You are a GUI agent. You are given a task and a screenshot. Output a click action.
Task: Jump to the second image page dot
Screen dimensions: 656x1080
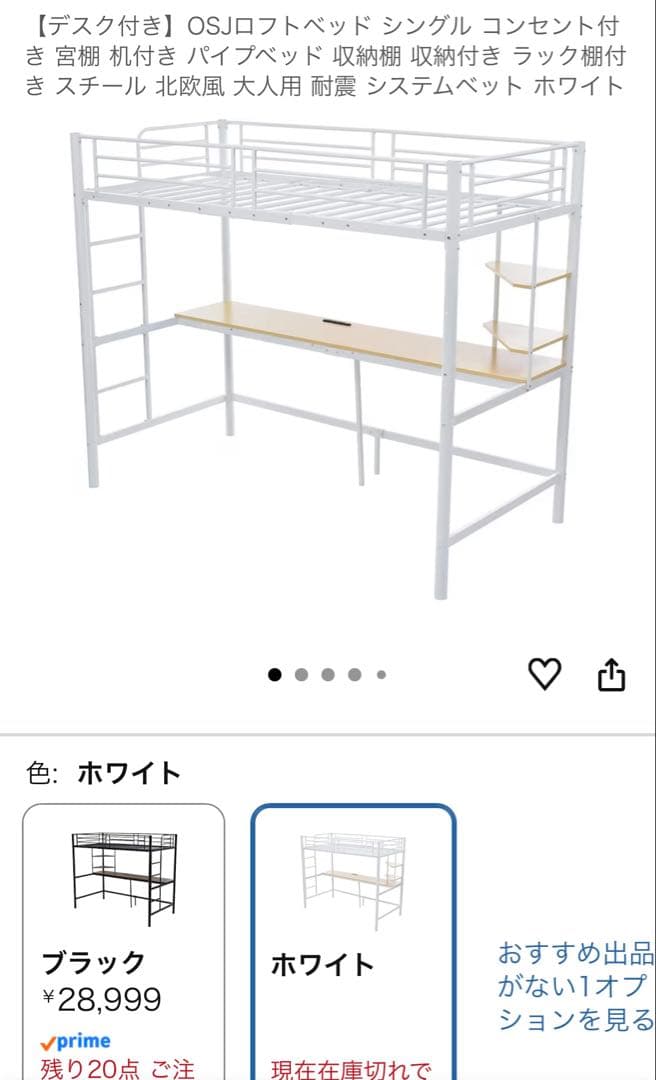pos(301,675)
